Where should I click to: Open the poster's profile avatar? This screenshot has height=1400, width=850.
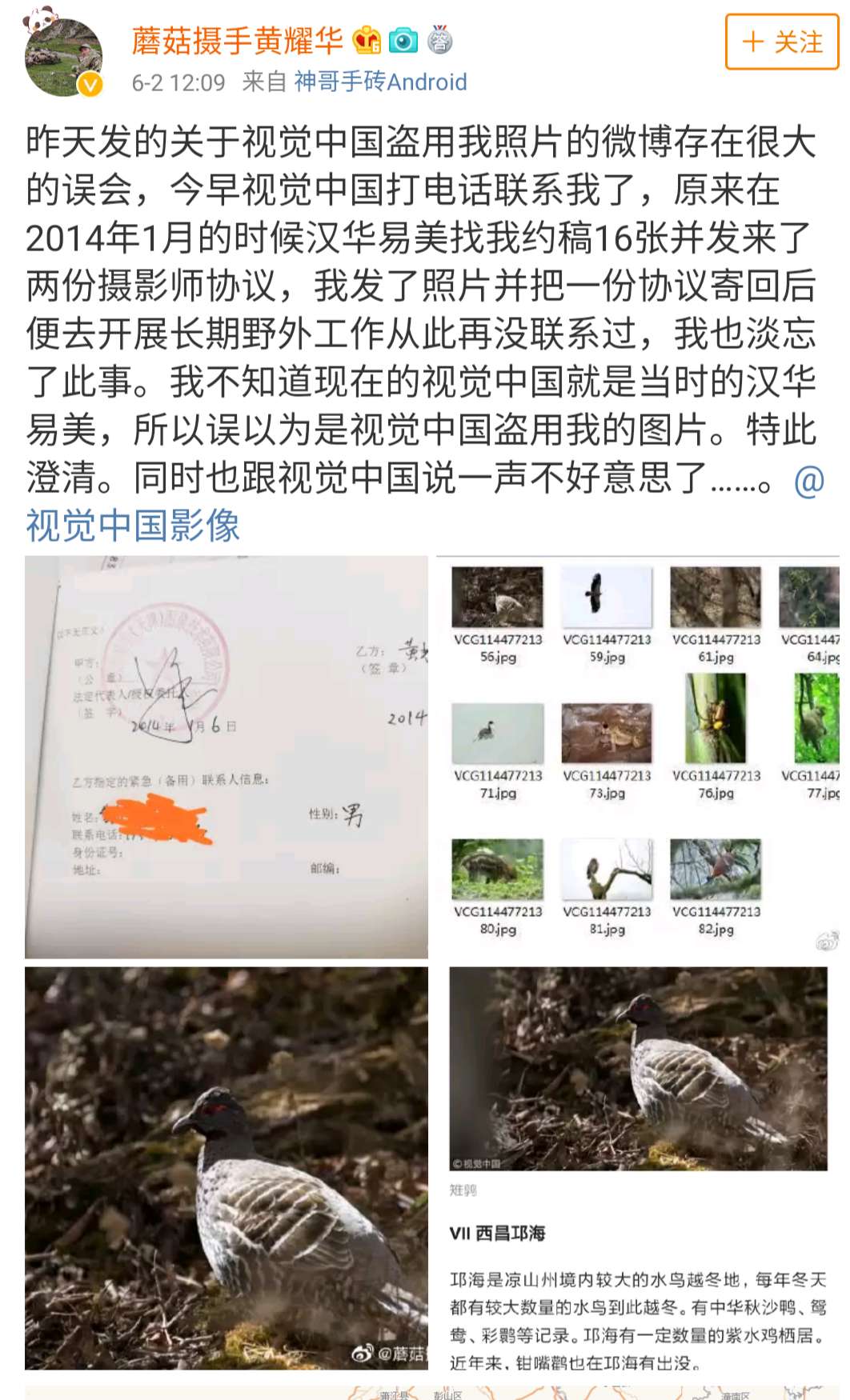tap(64, 56)
